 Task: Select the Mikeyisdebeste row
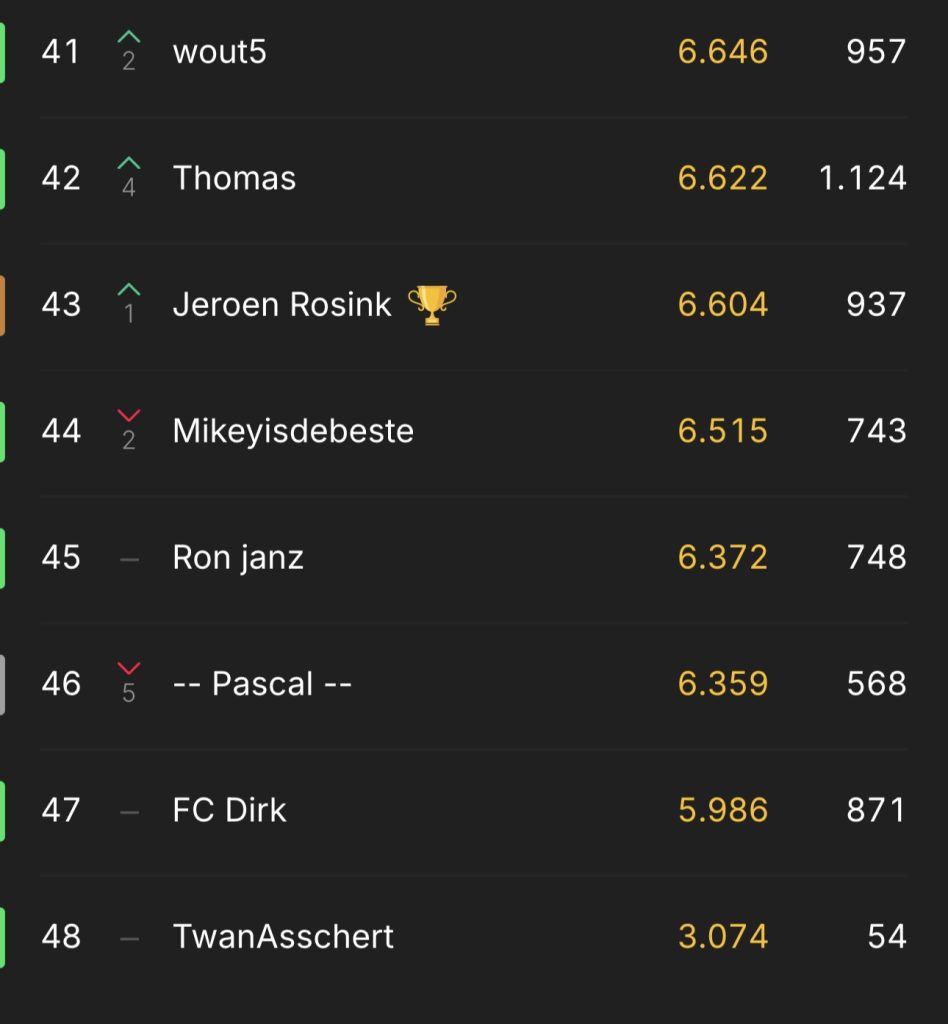pyautogui.click(x=293, y=431)
